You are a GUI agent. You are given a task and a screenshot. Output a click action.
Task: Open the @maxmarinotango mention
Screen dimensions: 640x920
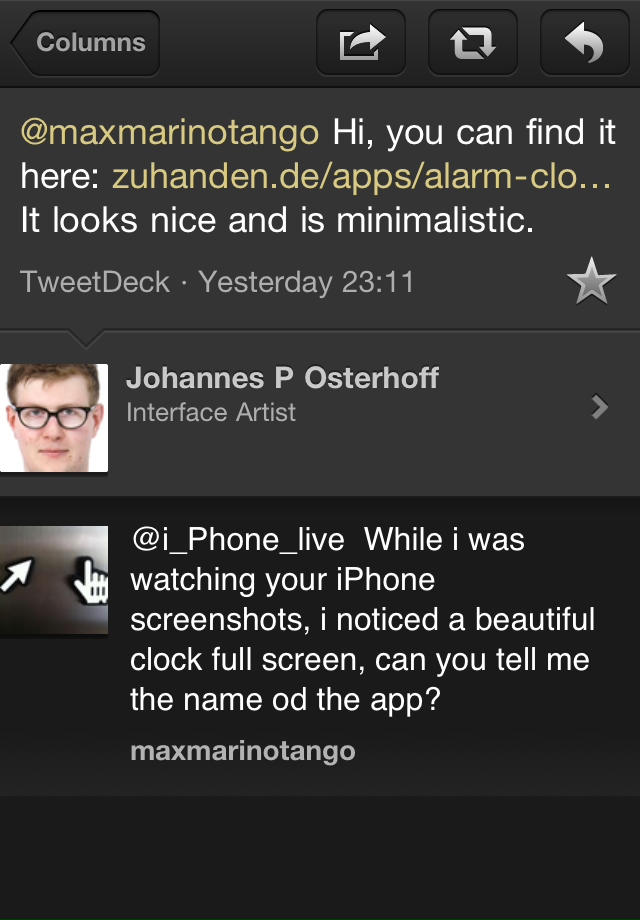[x=170, y=132]
